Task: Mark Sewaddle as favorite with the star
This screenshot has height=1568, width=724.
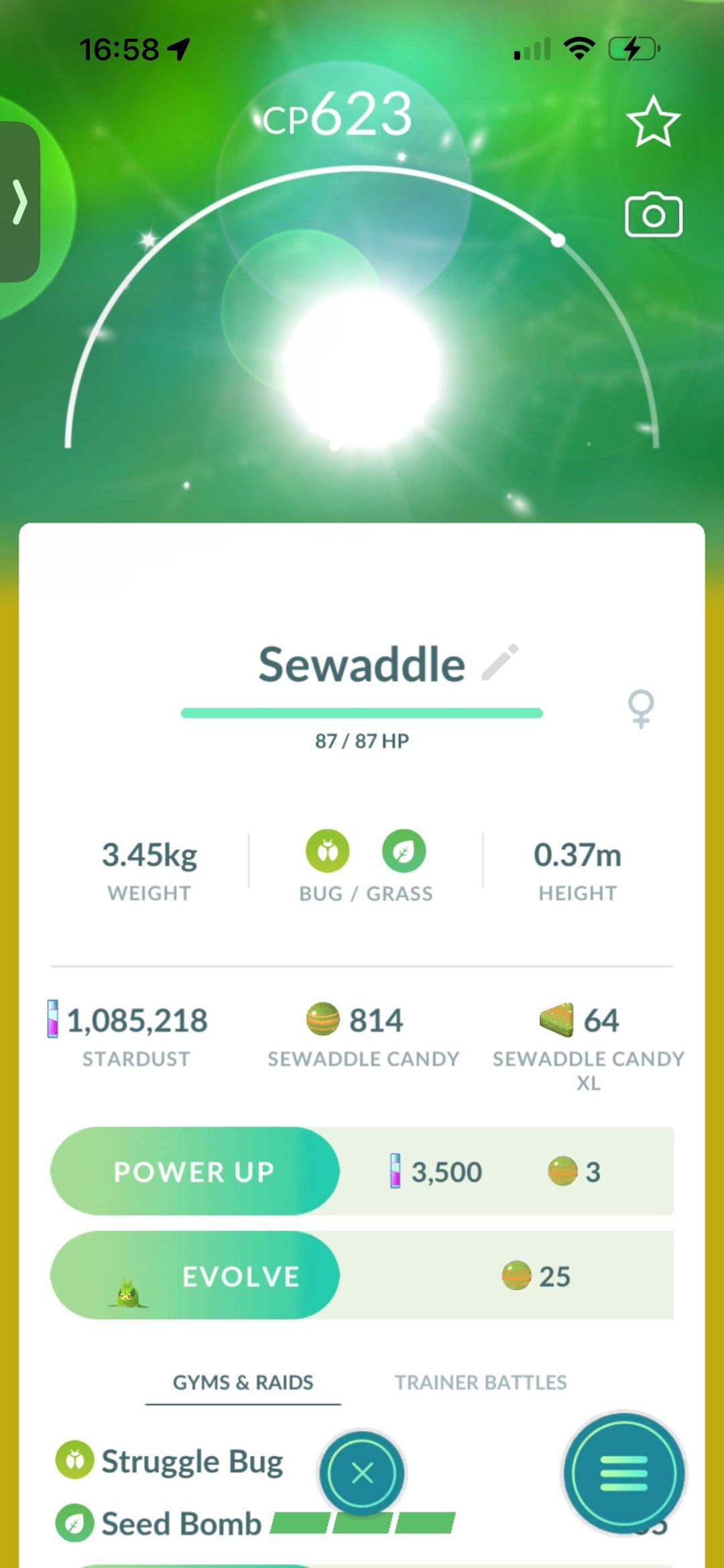Action: [653, 122]
